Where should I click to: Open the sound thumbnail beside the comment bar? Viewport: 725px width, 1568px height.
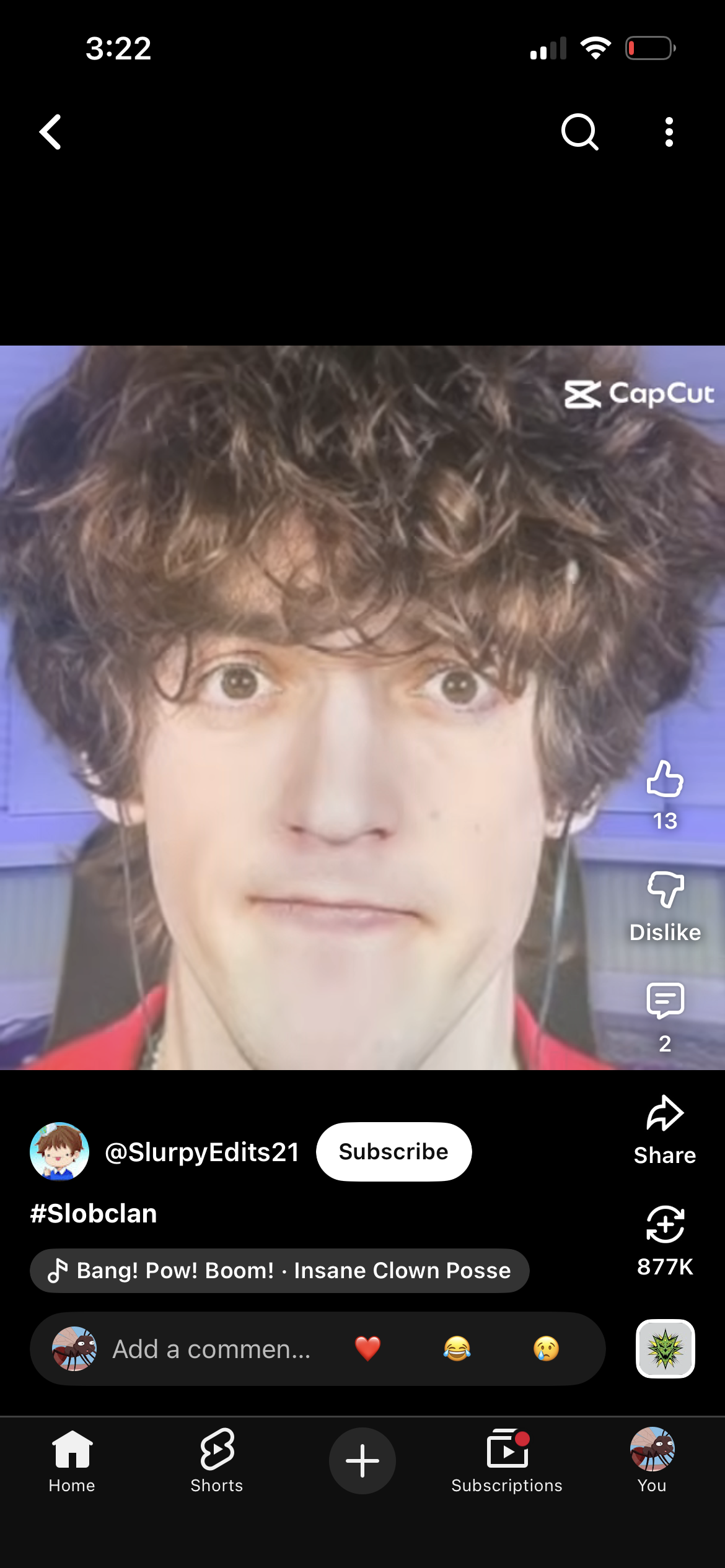[x=665, y=1349]
